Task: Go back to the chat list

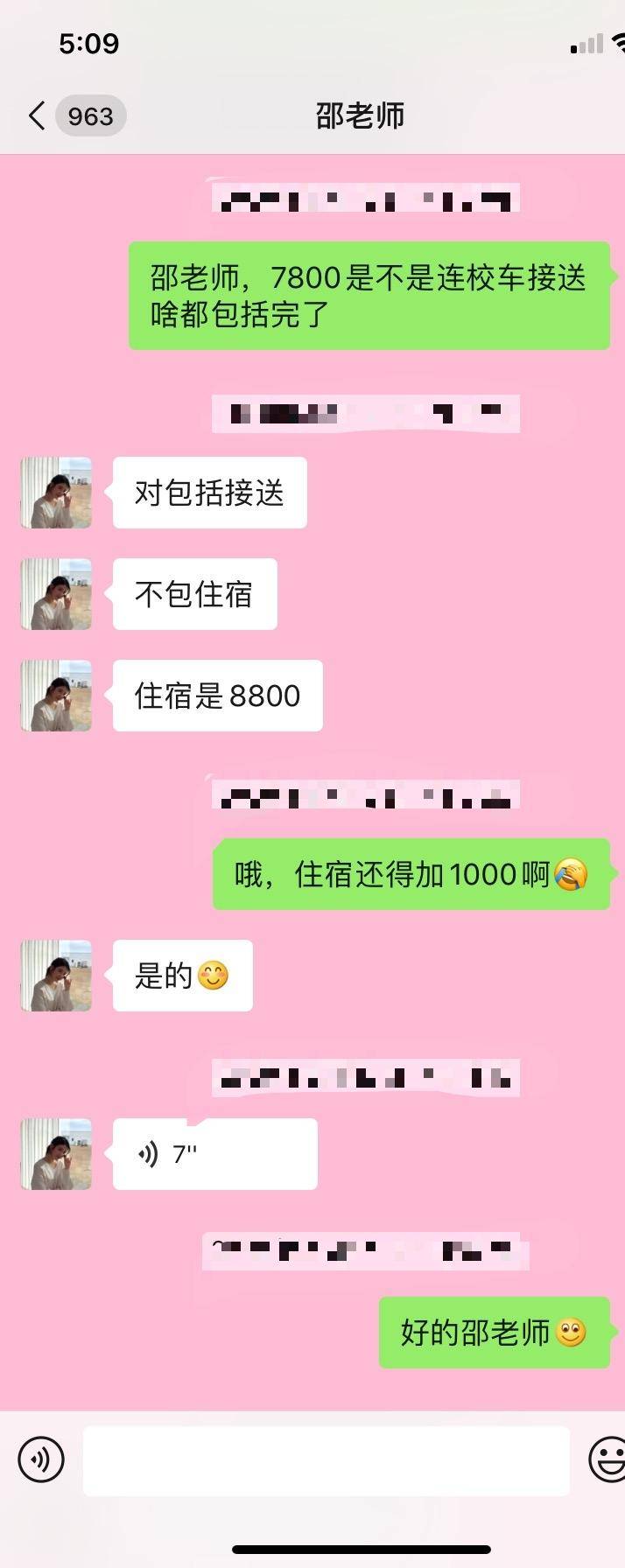Action: [x=37, y=115]
